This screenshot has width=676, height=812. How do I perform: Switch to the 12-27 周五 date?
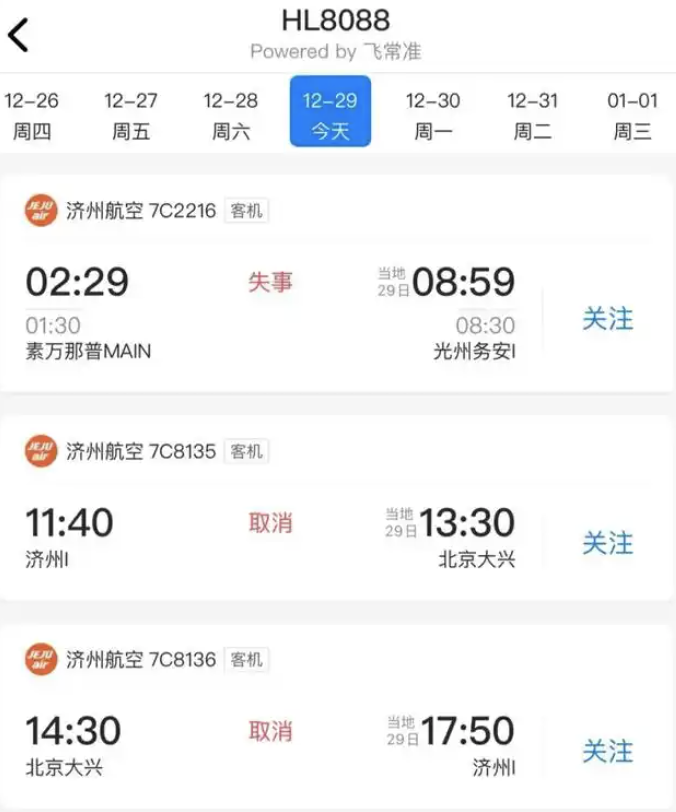tap(131, 115)
